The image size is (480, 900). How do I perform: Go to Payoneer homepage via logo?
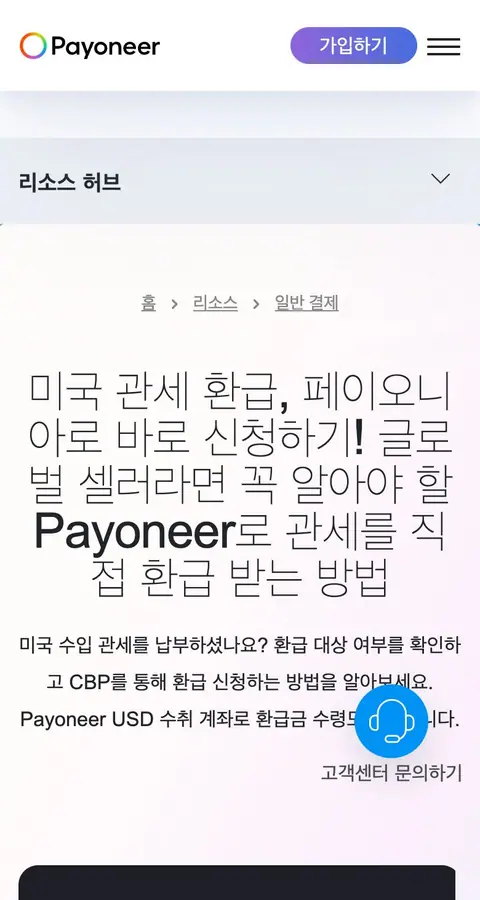tap(90, 46)
